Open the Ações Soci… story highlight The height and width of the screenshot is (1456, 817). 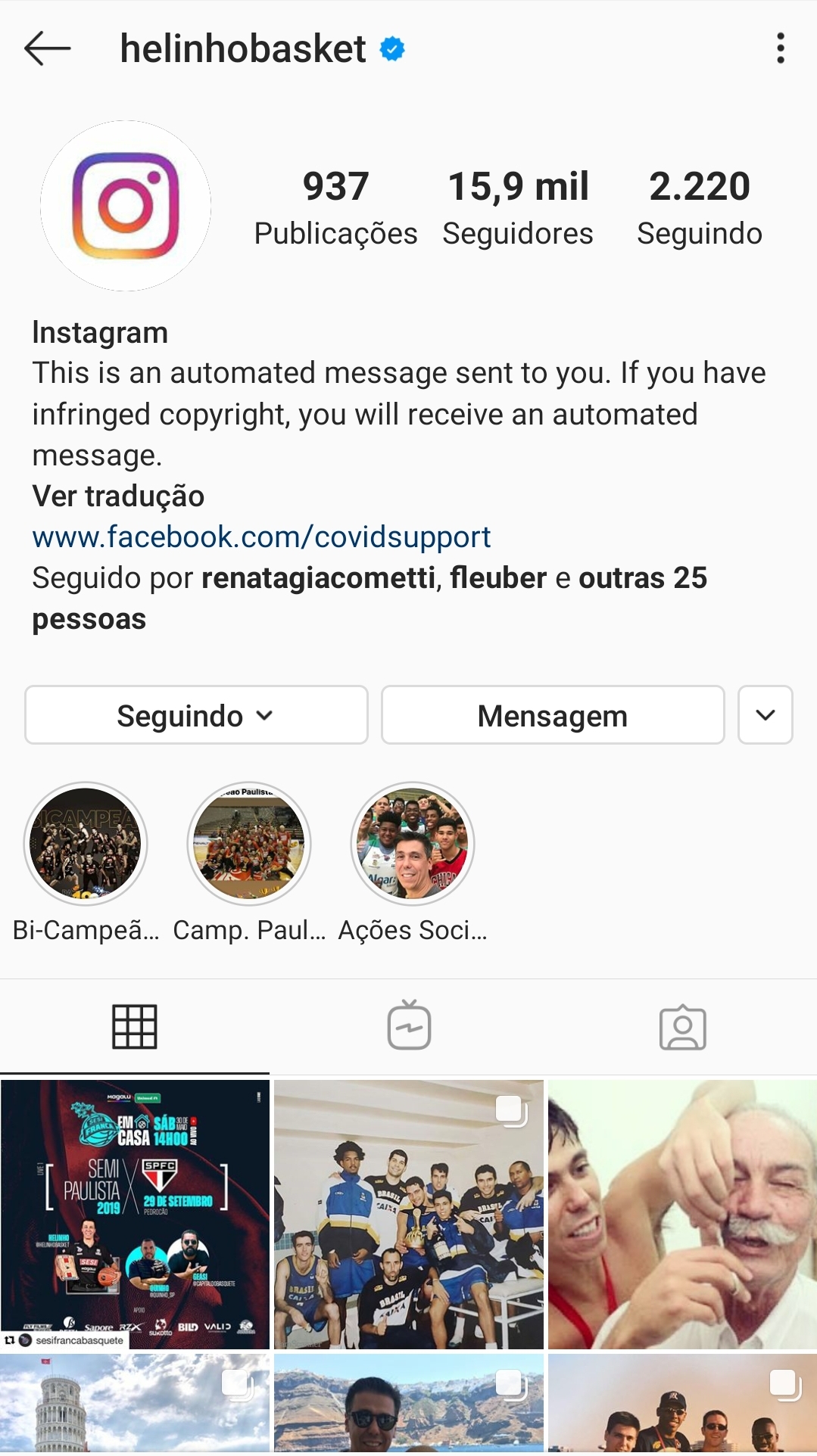413,844
